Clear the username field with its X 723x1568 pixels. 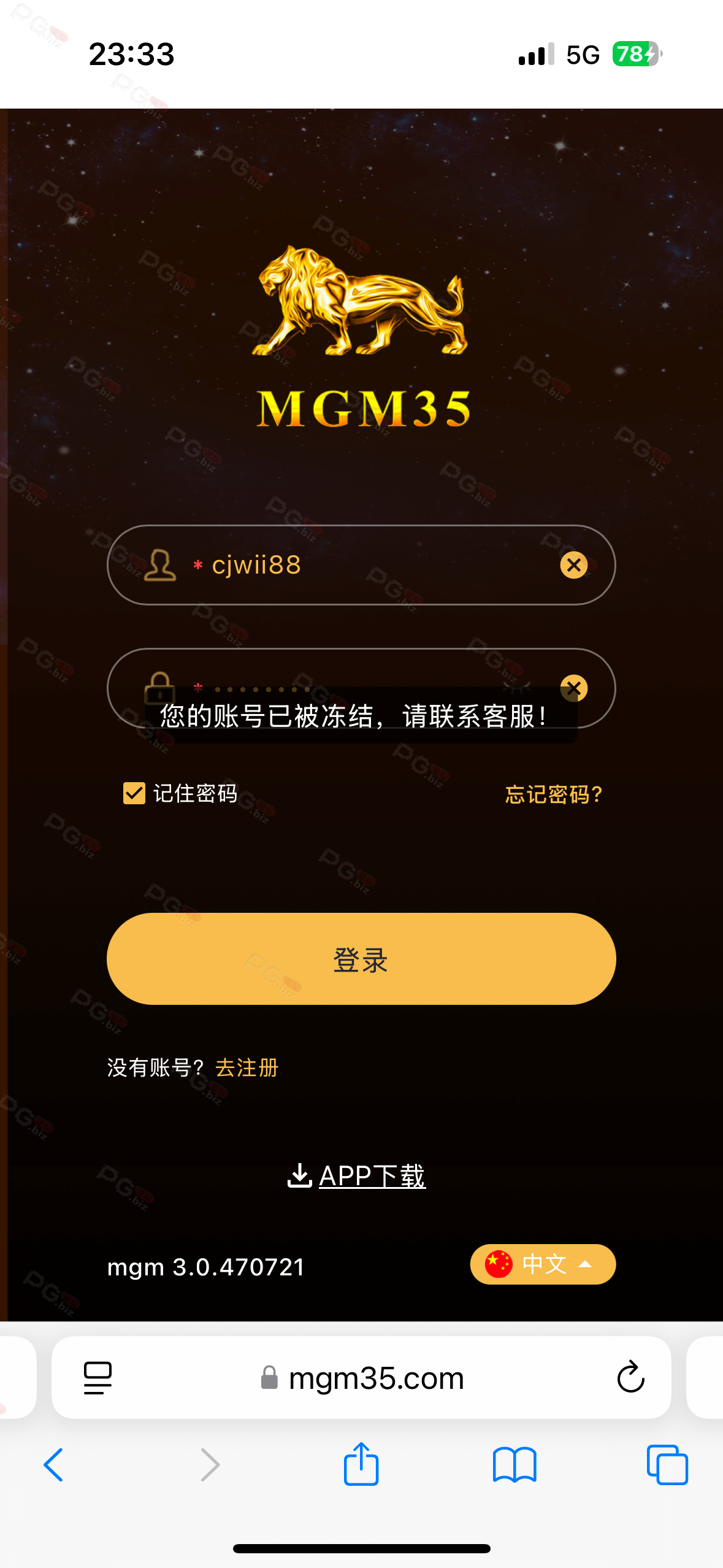pyautogui.click(x=574, y=565)
